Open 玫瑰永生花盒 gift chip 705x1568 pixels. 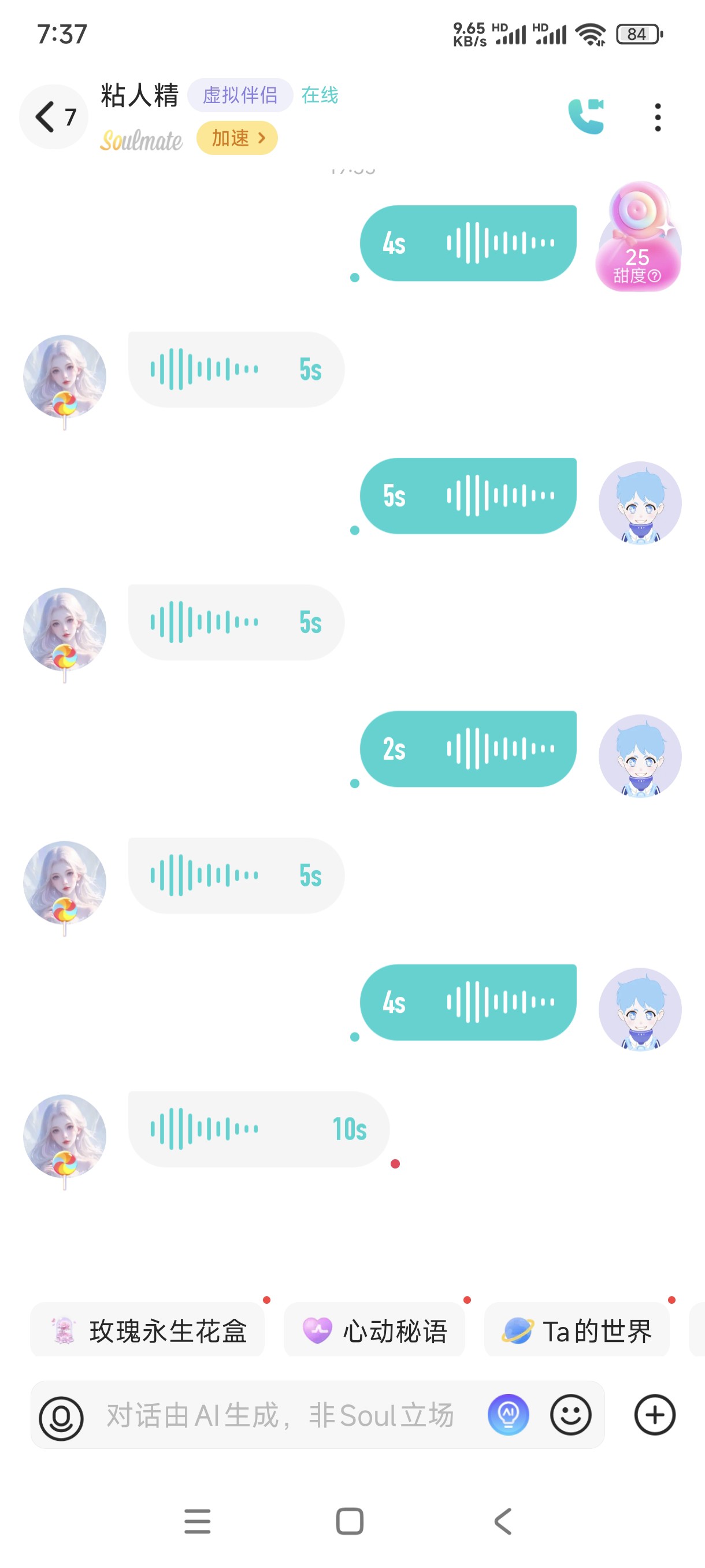point(147,1330)
